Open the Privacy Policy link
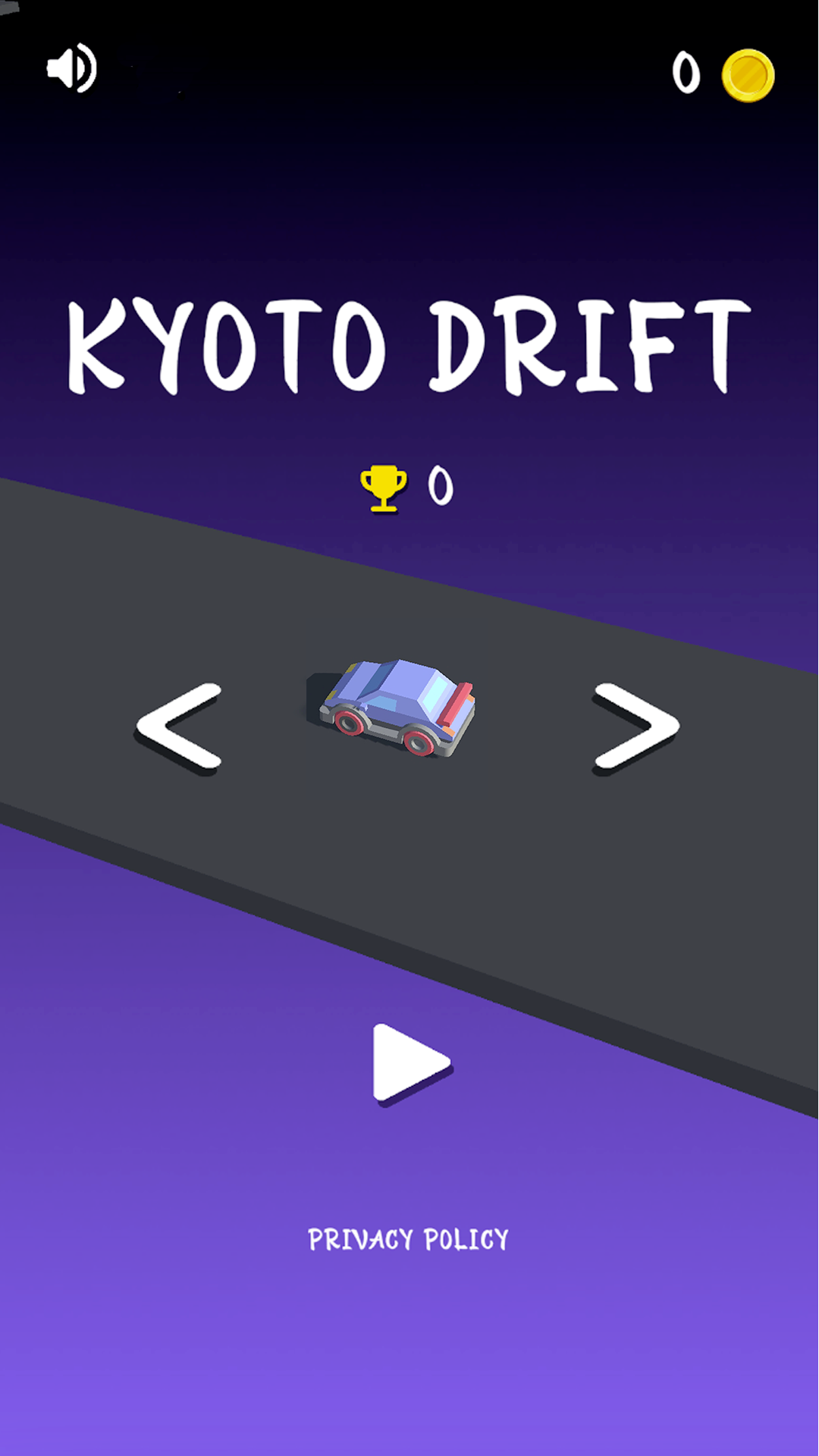819x1456 pixels. click(408, 1240)
